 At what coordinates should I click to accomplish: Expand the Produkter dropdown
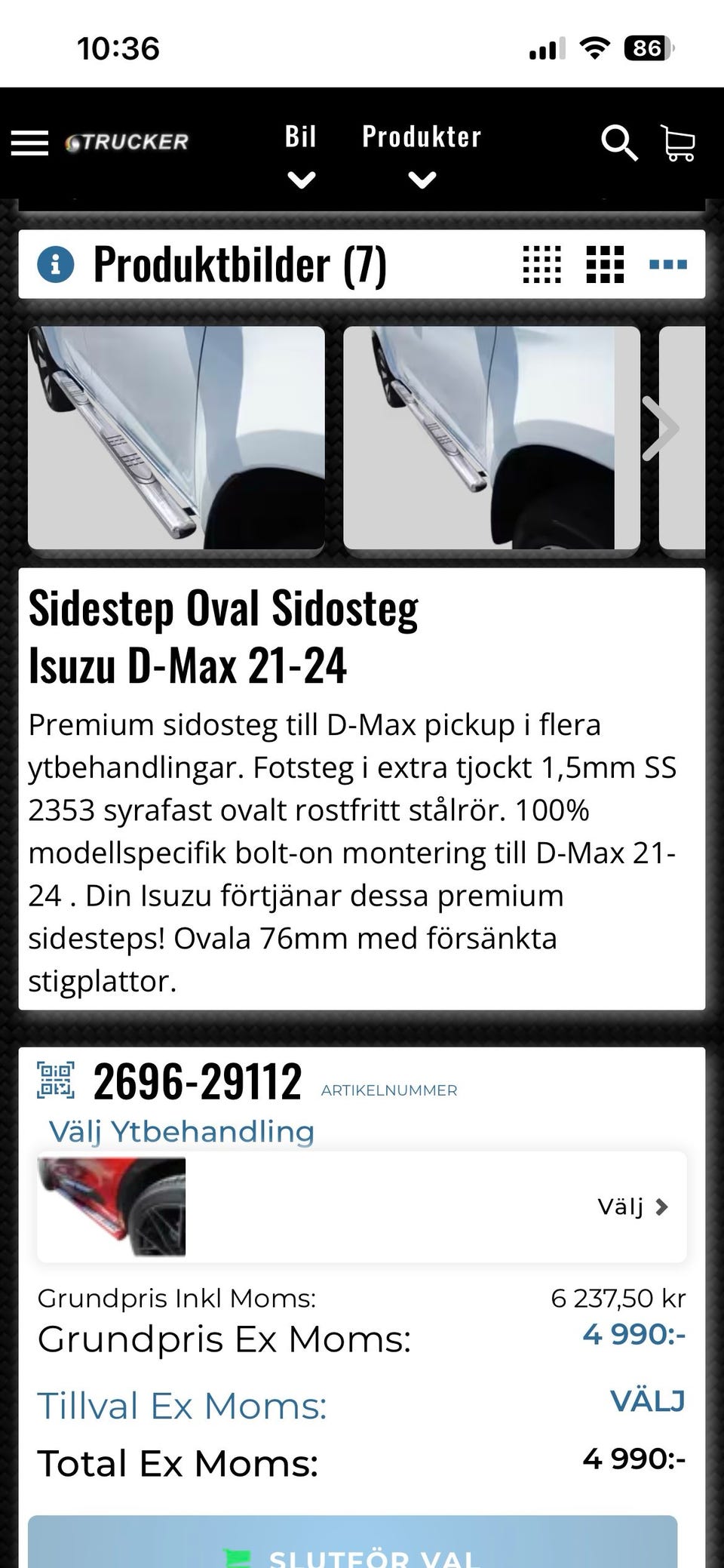pyautogui.click(x=422, y=156)
